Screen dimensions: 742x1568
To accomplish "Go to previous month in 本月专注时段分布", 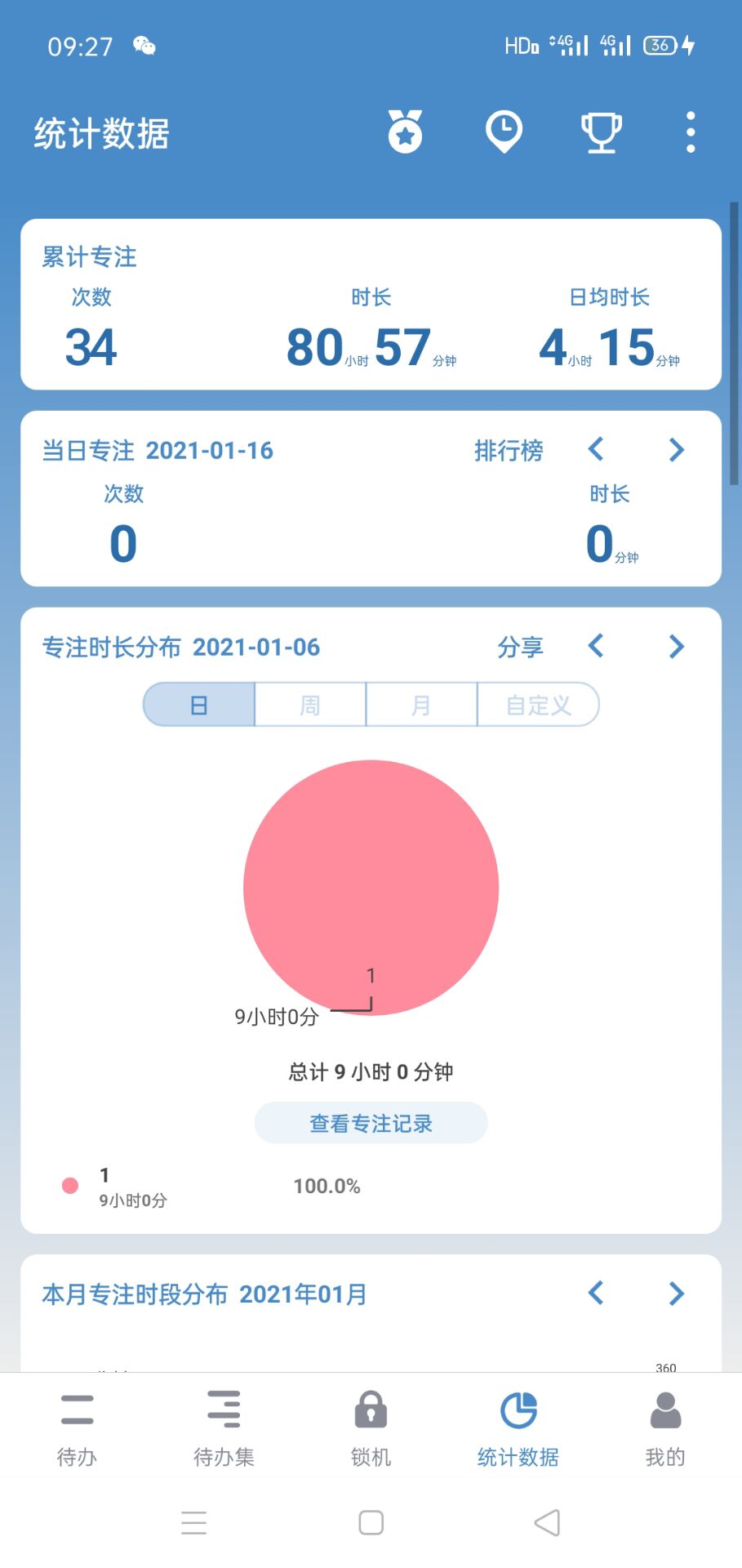I will (x=596, y=1293).
